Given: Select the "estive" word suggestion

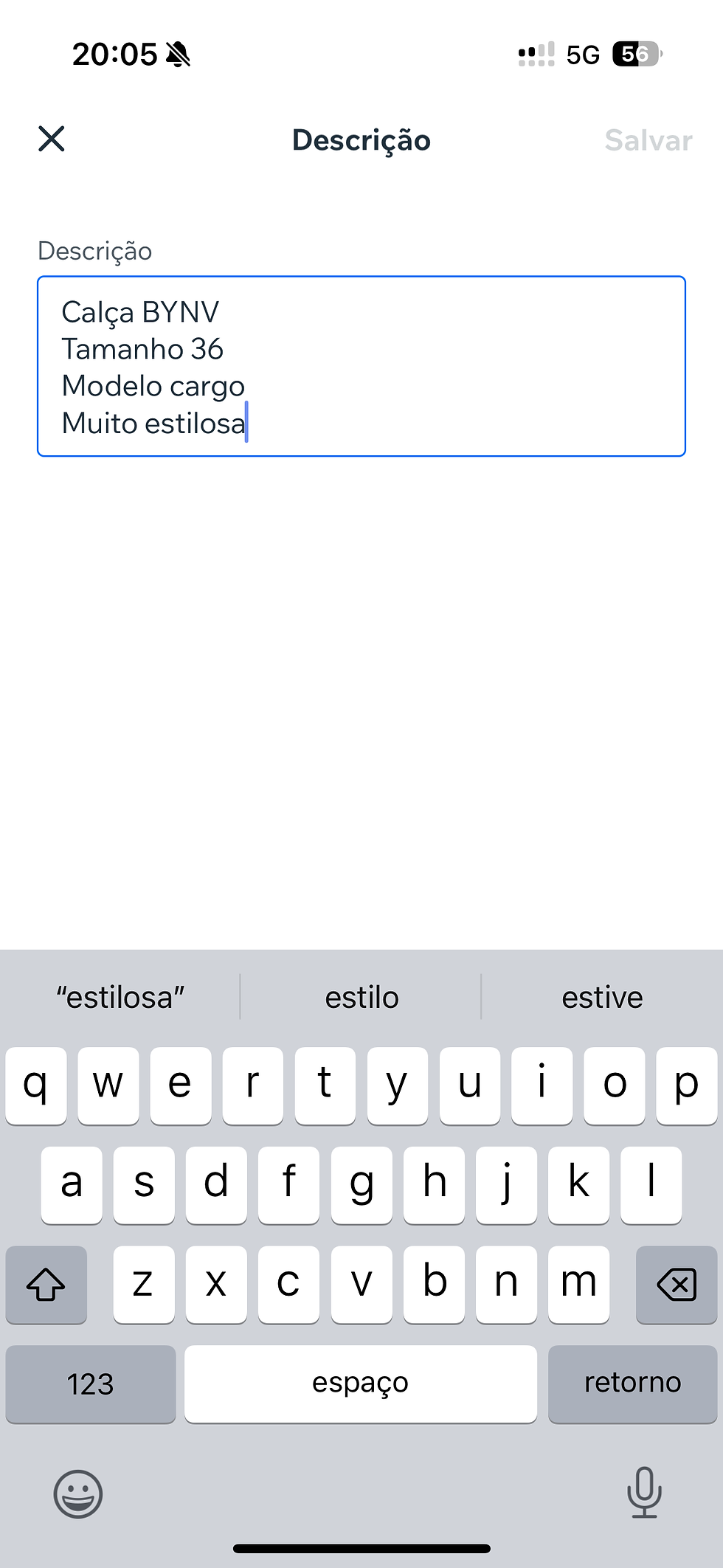Looking at the screenshot, I should 602,998.
